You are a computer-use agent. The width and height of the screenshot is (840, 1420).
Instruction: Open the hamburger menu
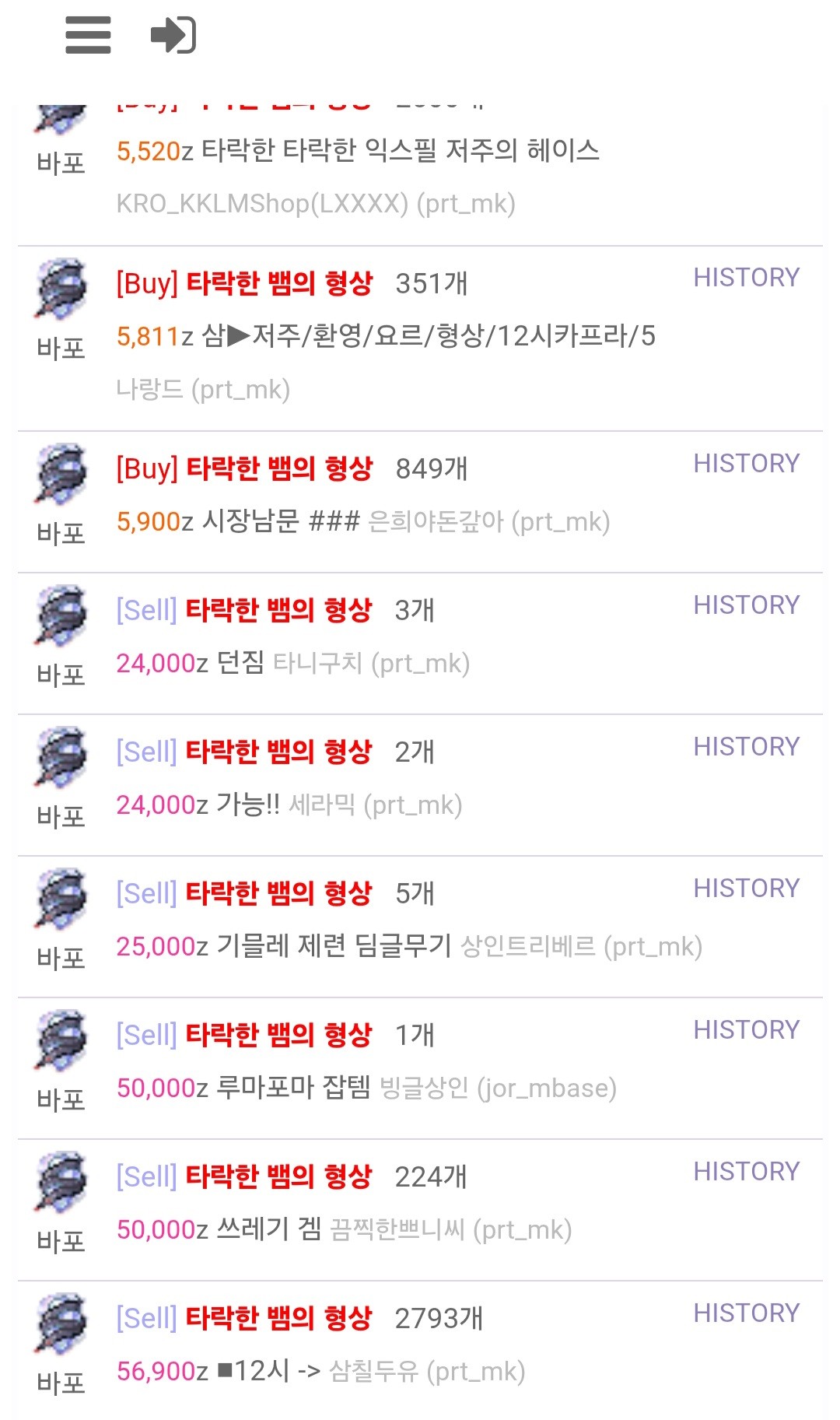(88, 35)
